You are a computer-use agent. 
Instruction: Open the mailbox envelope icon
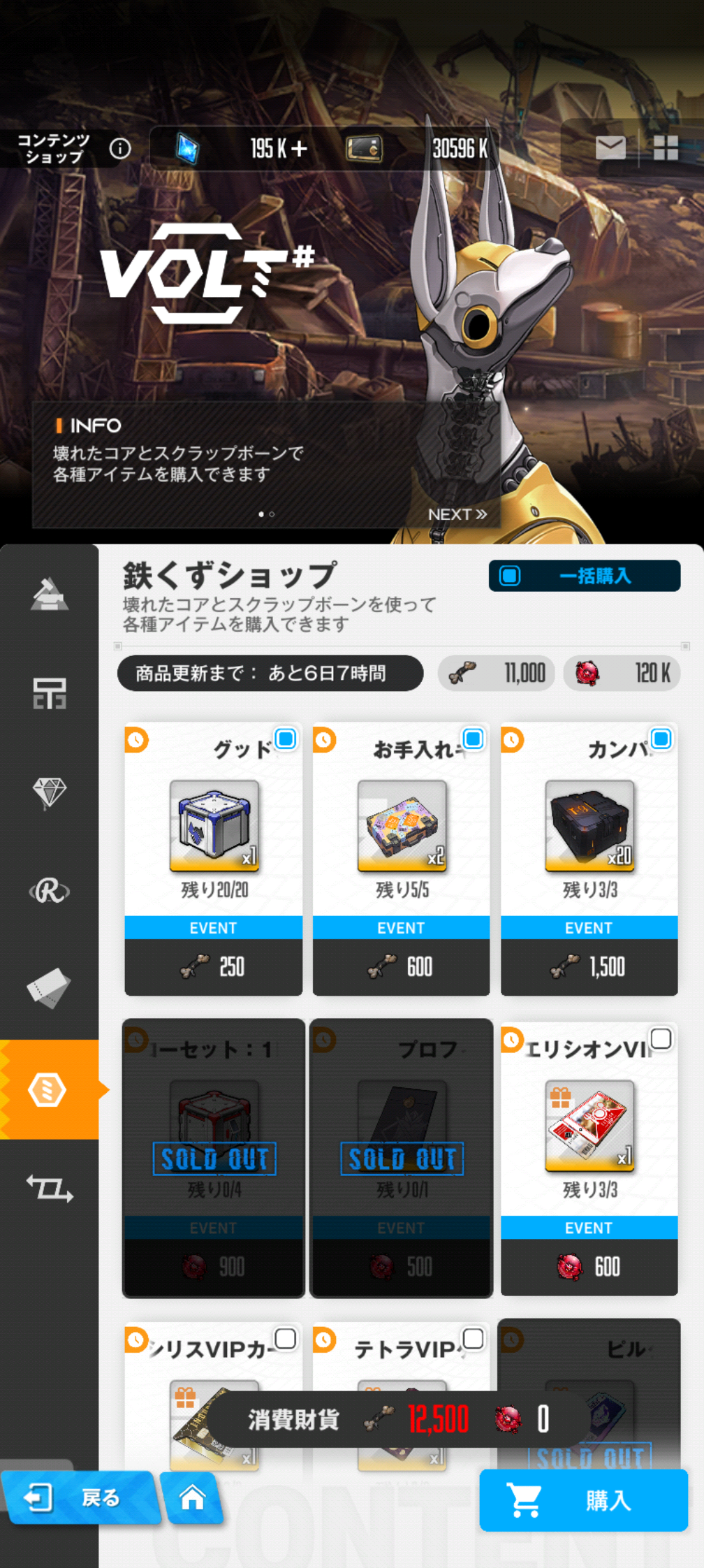610,147
